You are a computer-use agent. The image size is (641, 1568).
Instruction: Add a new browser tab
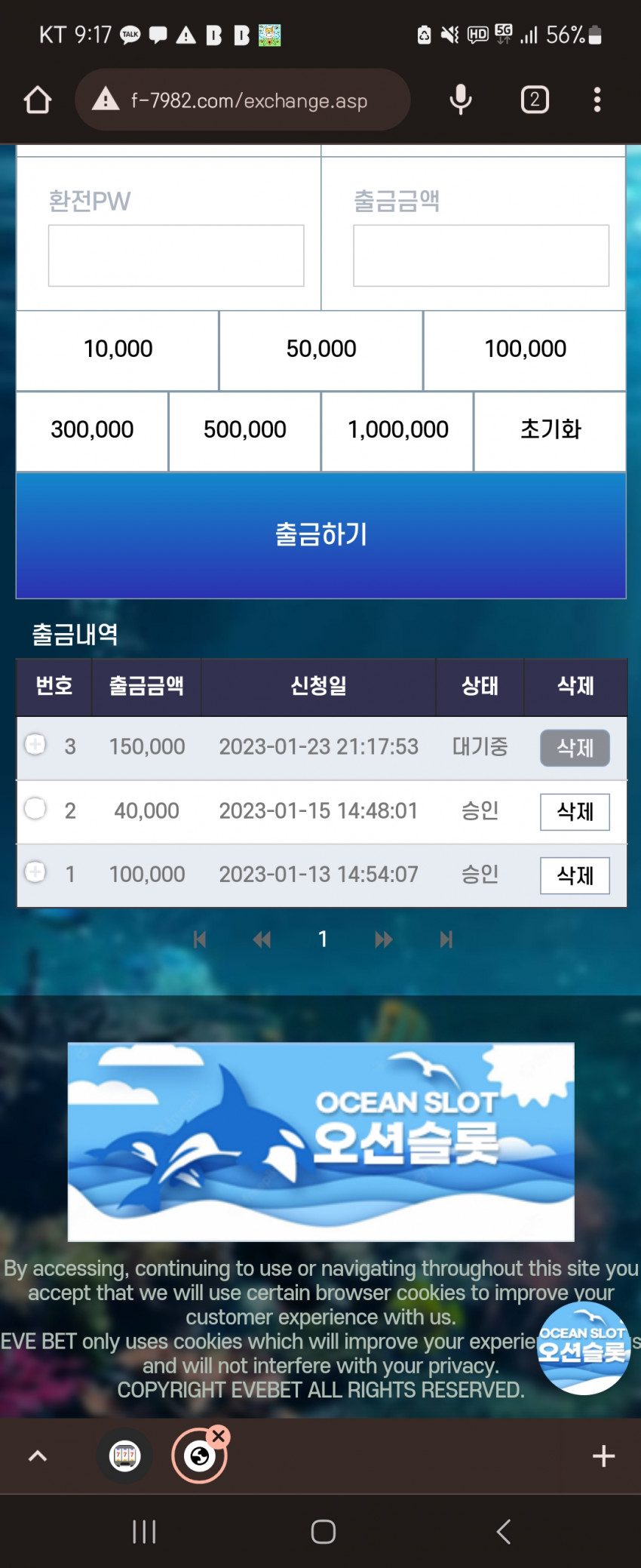coord(603,1456)
